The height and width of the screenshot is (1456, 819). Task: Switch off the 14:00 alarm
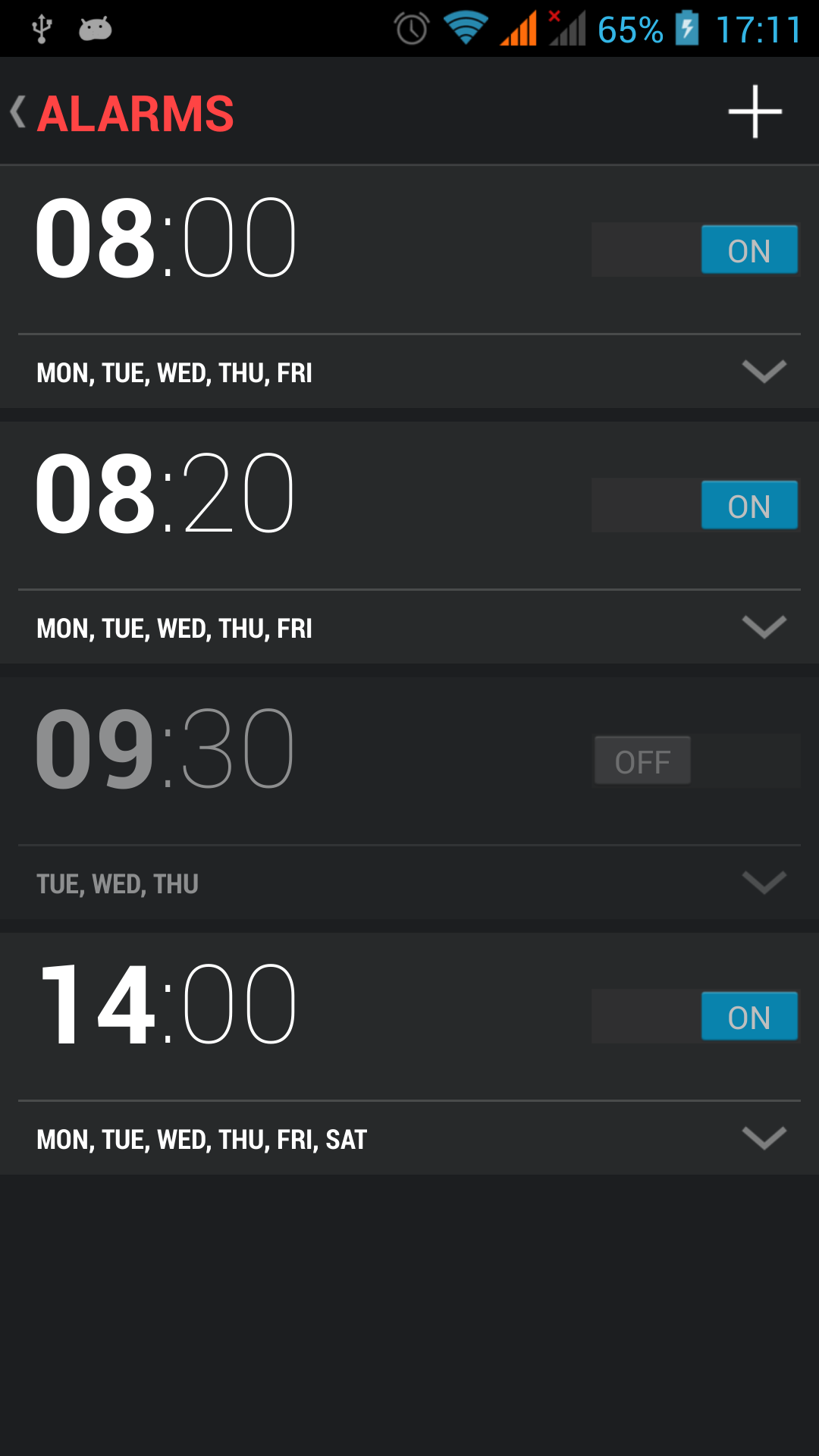pyautogui.click(x=695, y=1016)
